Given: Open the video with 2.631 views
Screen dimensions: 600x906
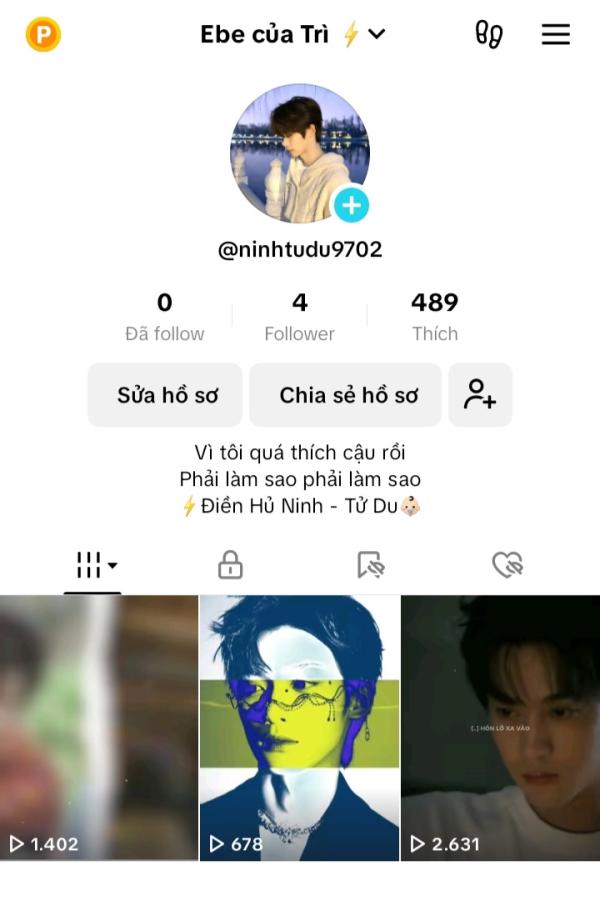Looking at the screenshot, I should click(500, 728).
